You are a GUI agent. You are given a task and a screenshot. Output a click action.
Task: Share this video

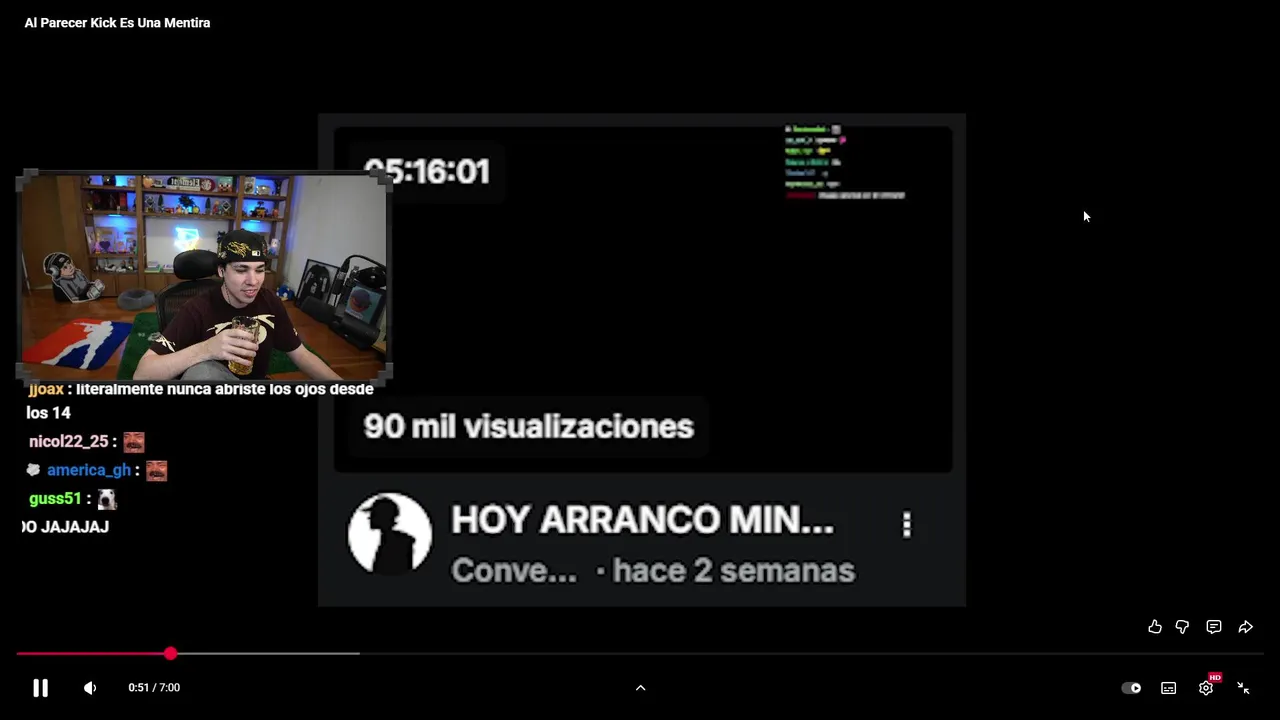click(x=1246, y=627)
